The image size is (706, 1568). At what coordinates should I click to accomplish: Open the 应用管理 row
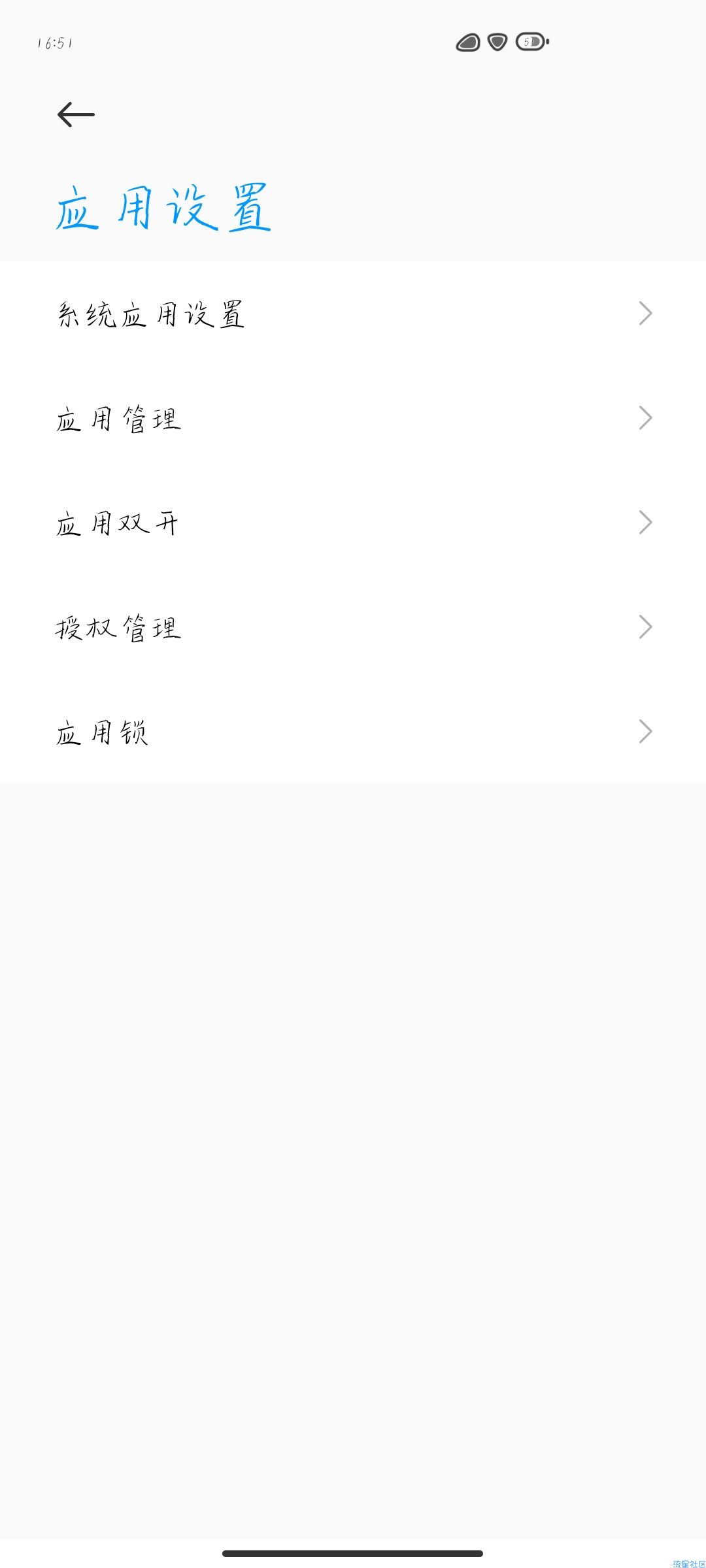(x=353, y=418)
